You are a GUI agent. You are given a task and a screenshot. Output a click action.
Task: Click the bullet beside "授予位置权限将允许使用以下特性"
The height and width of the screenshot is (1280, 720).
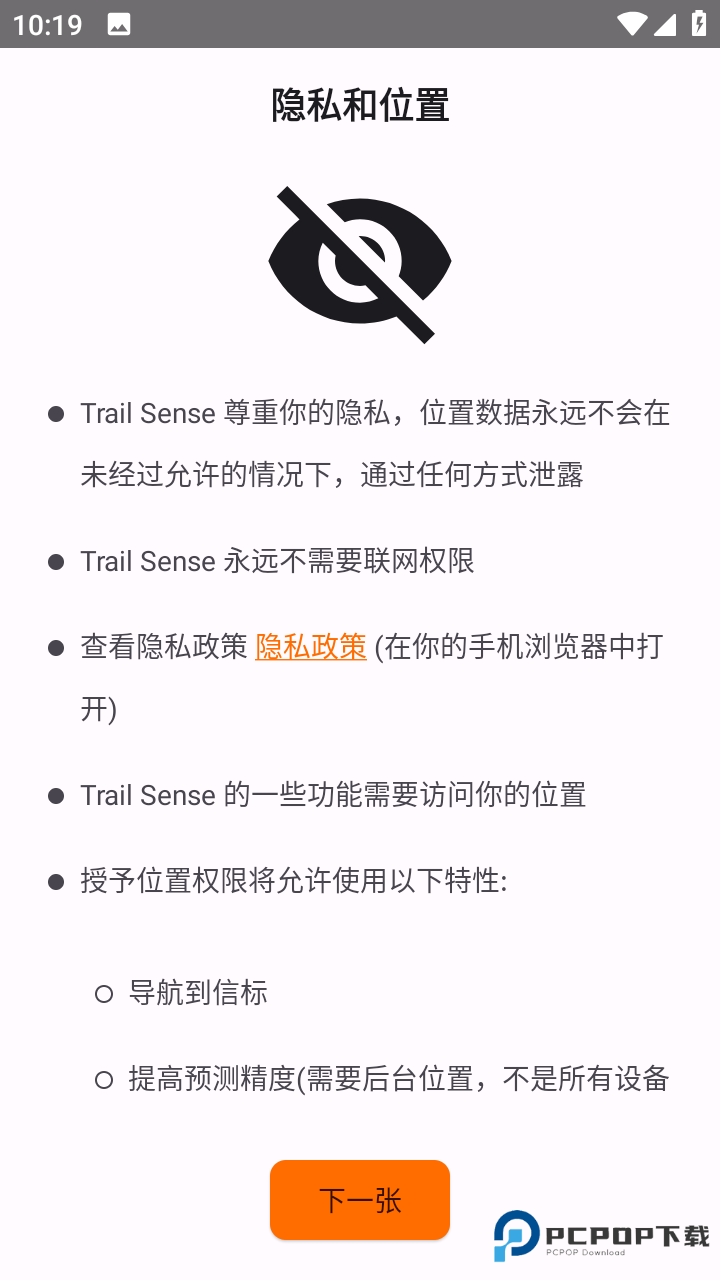click(x=55, y=881)
